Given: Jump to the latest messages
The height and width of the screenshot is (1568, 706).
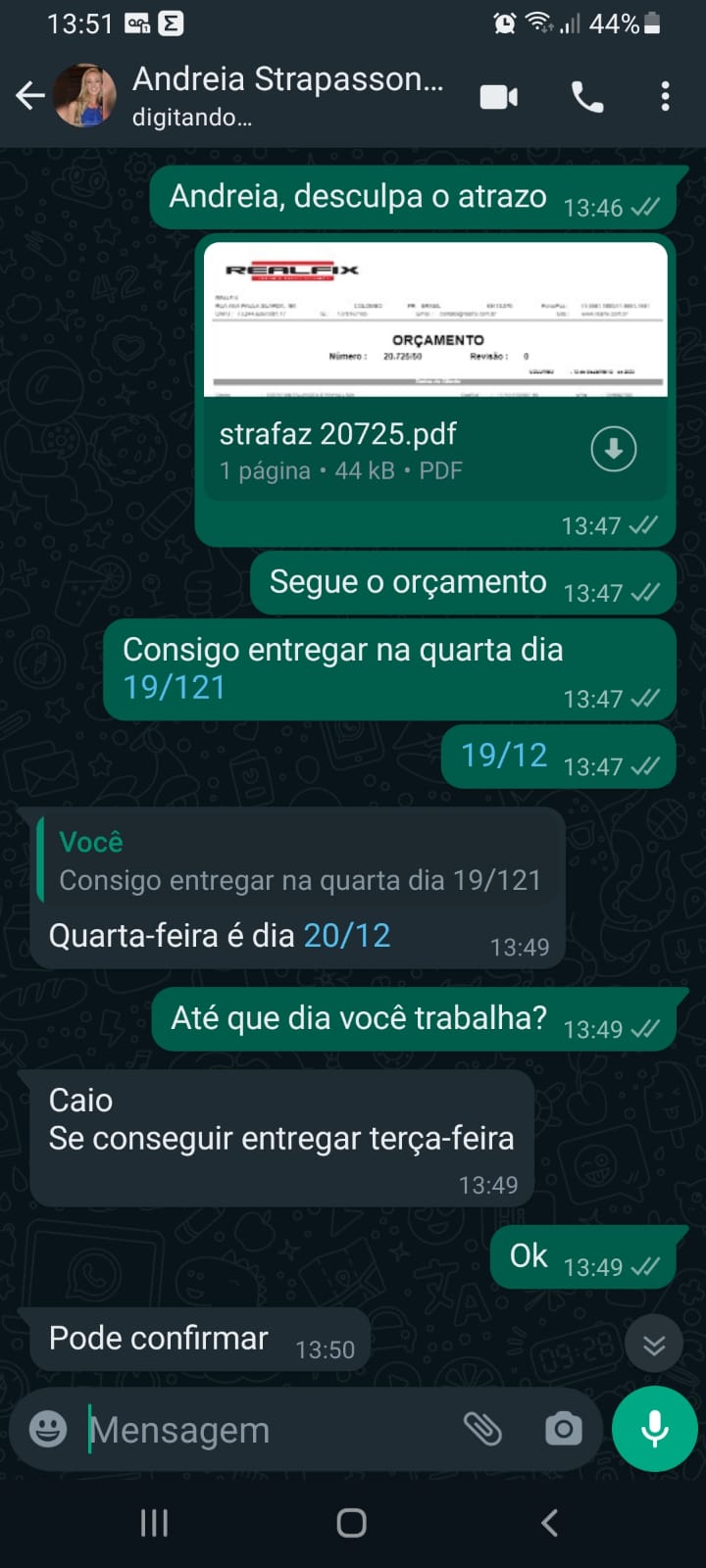Looking at the screenshot, I should 654,1345.
